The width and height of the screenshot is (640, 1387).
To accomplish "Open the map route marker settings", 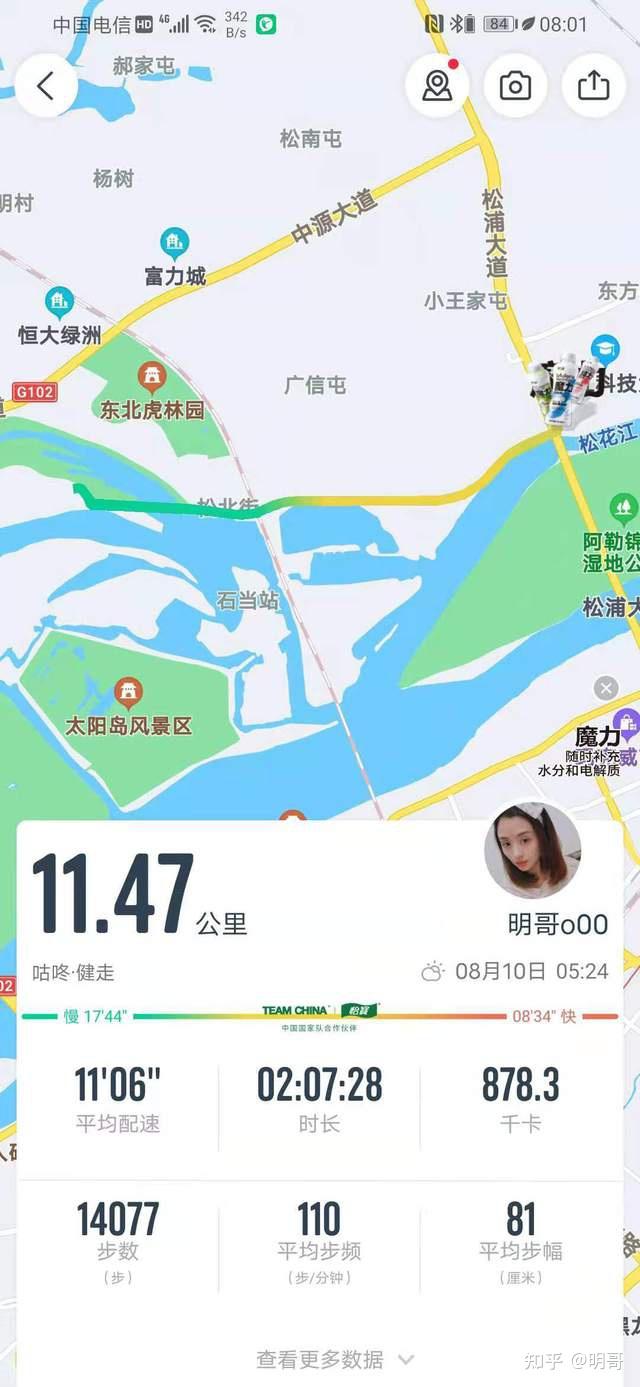I will tap(437, 86).
